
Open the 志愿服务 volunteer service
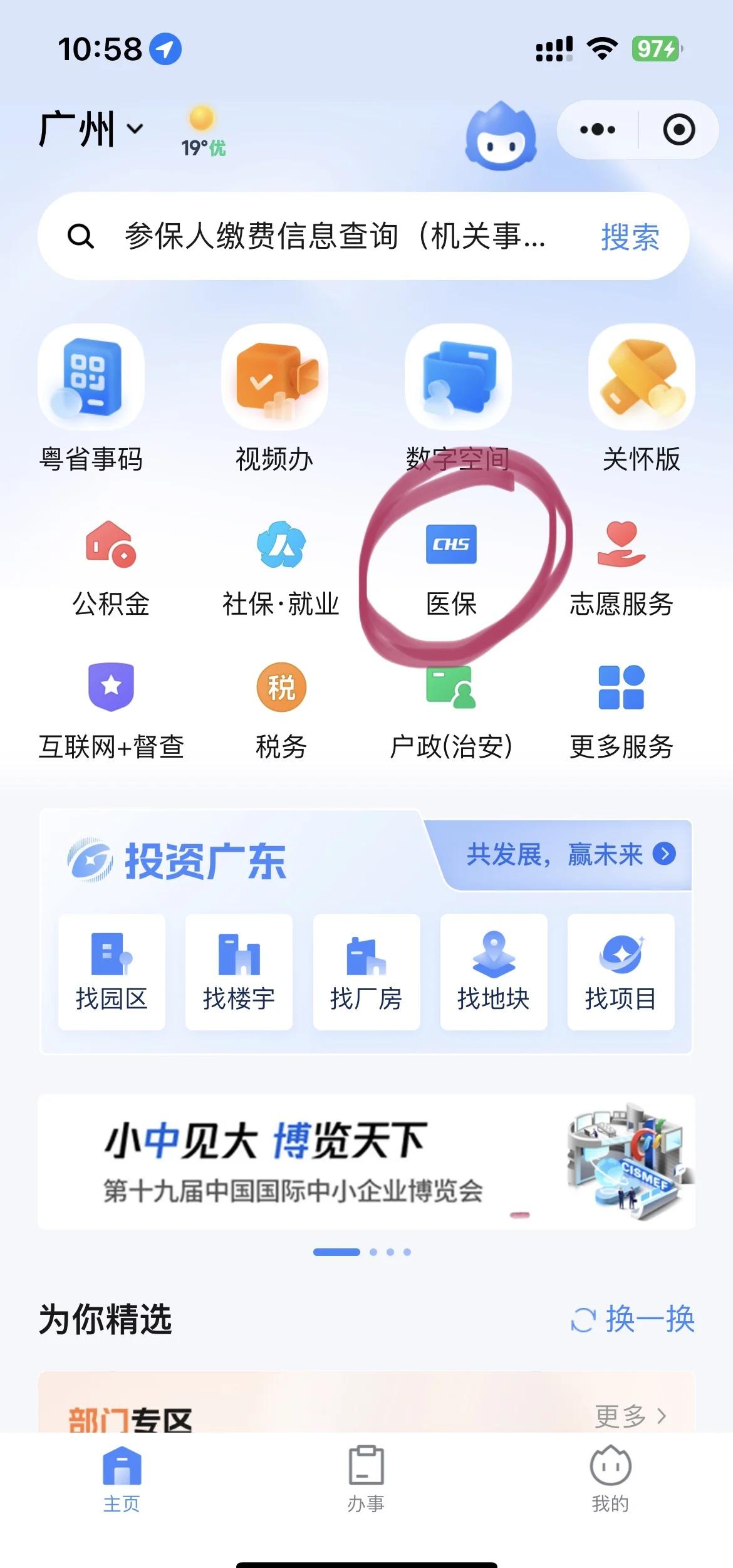(x=623, y=564)
